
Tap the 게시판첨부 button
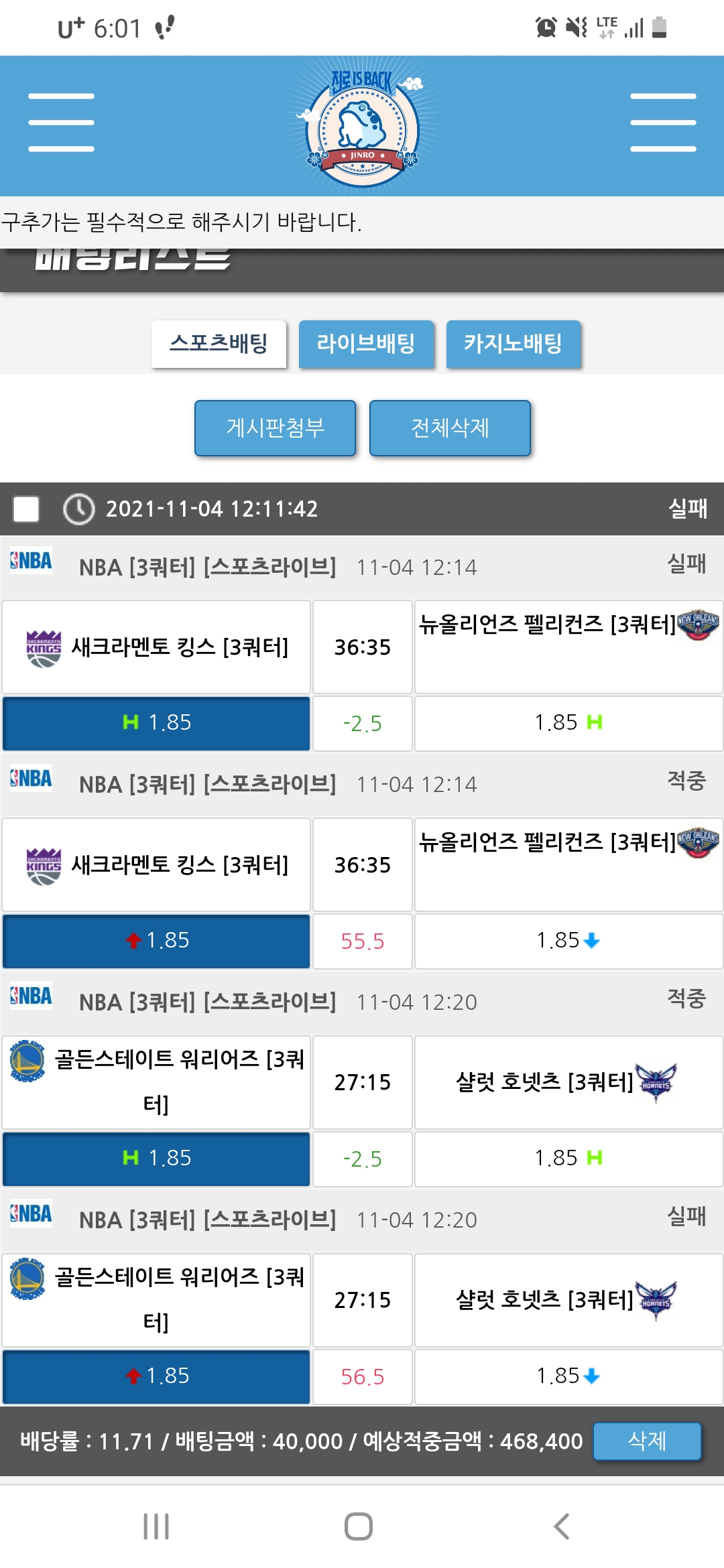click(x=275, y=428)
